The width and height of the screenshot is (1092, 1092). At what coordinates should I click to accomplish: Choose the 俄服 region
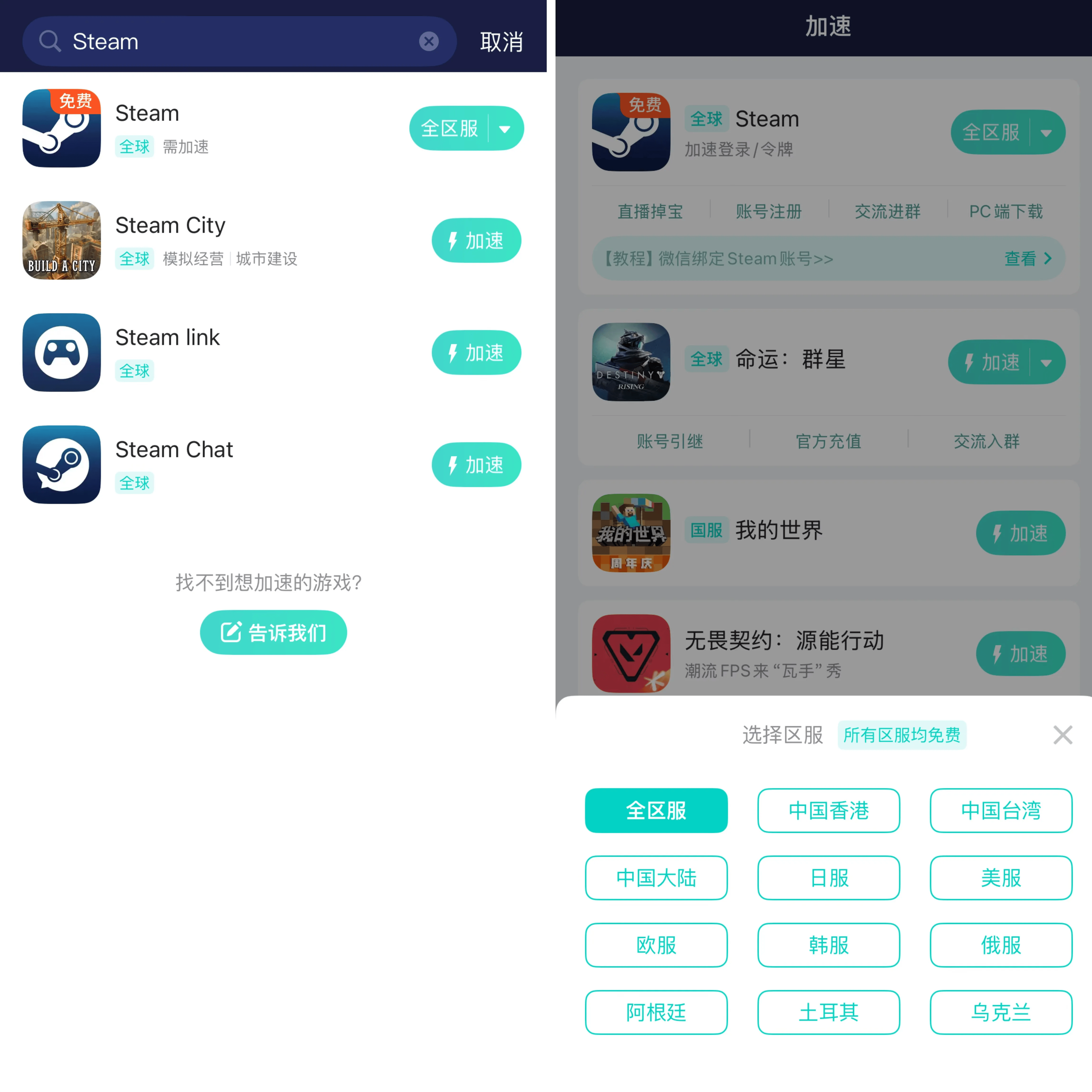(x=1000, y=945)
